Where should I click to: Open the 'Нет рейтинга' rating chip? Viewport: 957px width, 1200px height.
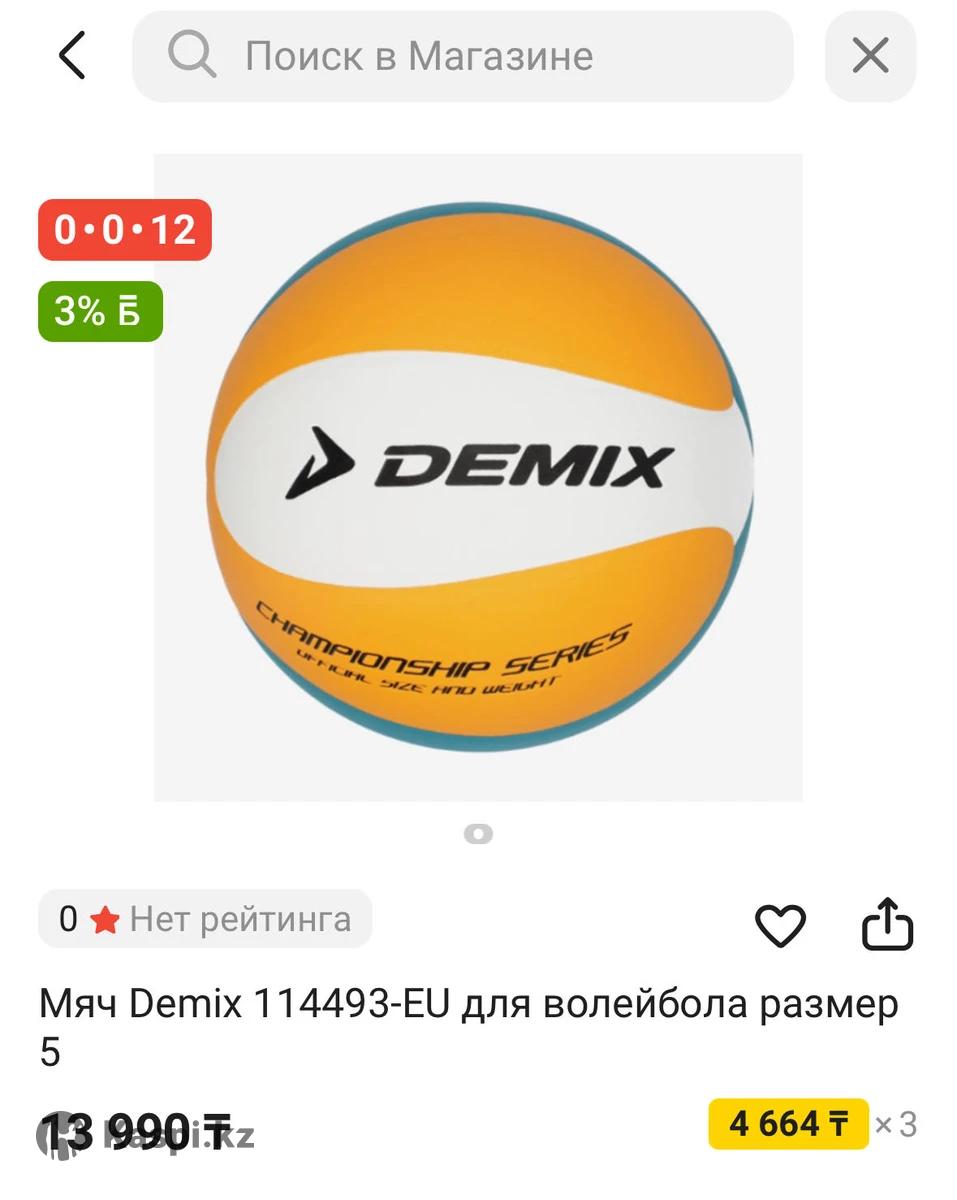pos(205,919)
